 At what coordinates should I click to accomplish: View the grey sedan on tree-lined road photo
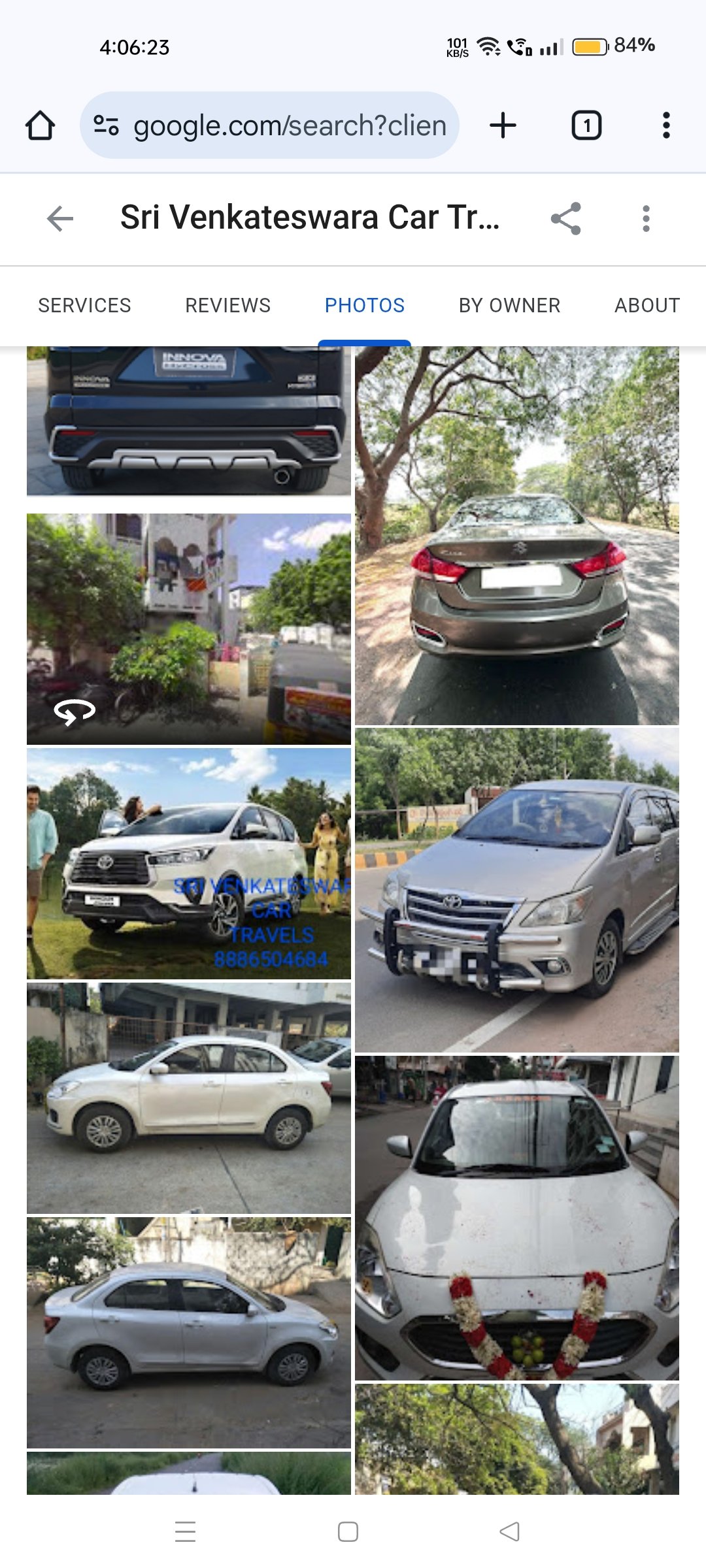pos(516,536)
